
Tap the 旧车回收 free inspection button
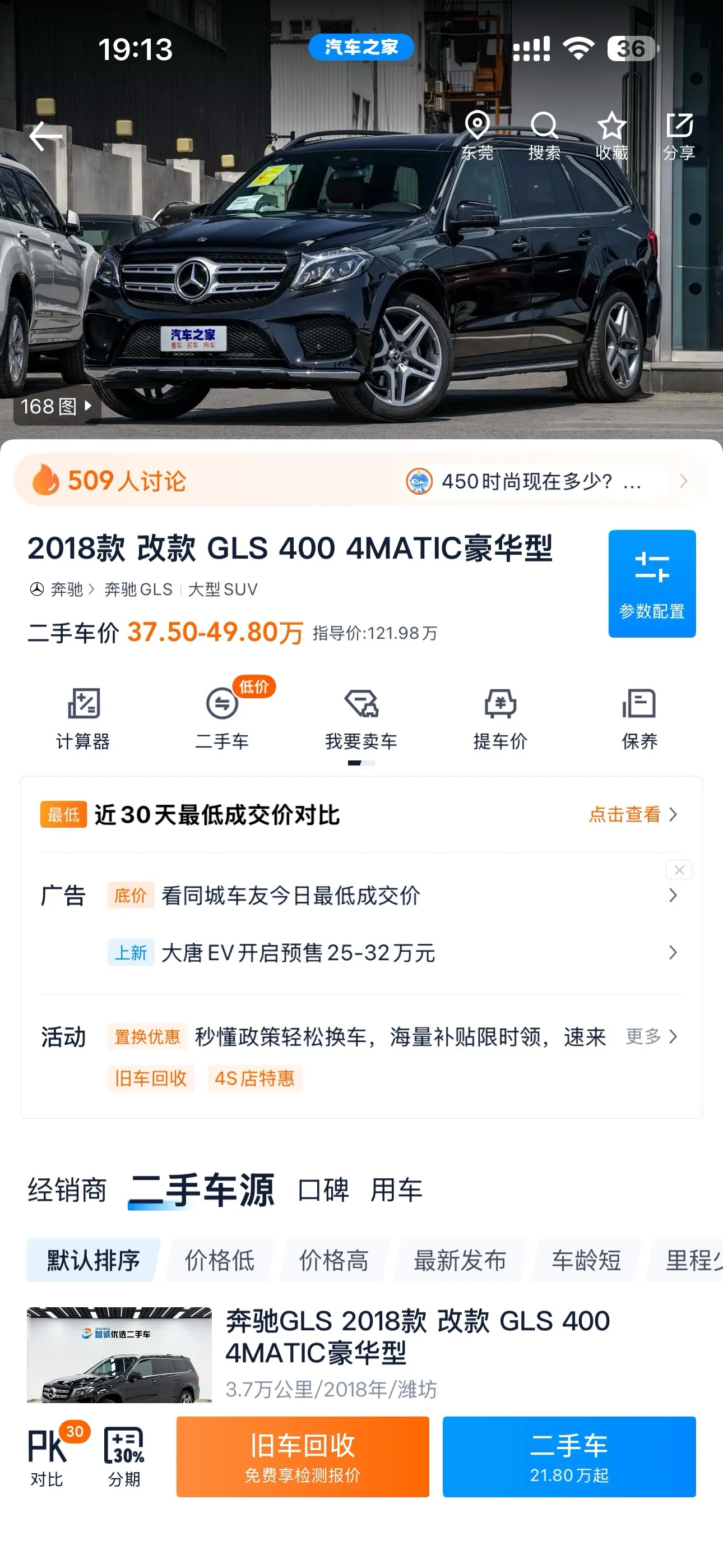pyautogui.click(x=303, y=1456)
